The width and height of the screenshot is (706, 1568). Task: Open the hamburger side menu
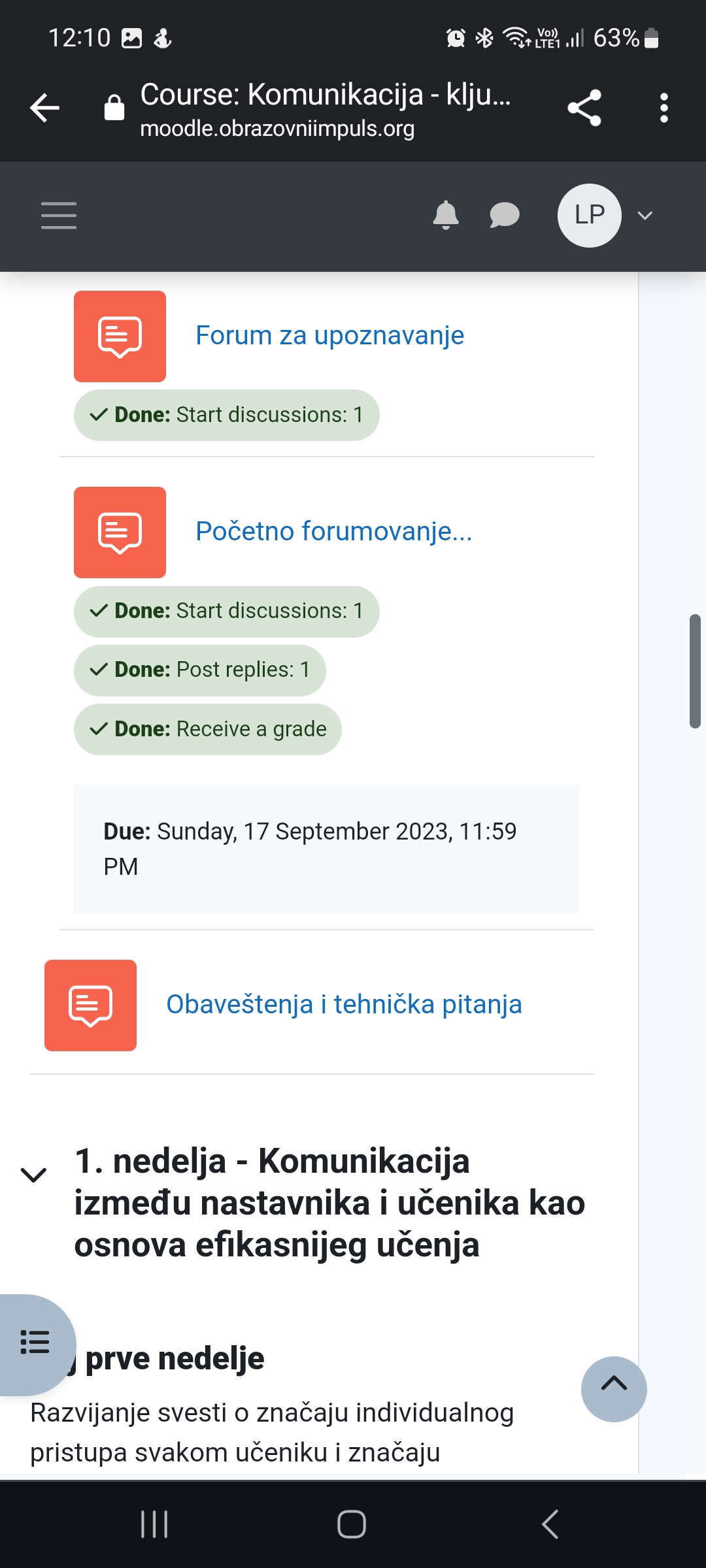(59, 216)
